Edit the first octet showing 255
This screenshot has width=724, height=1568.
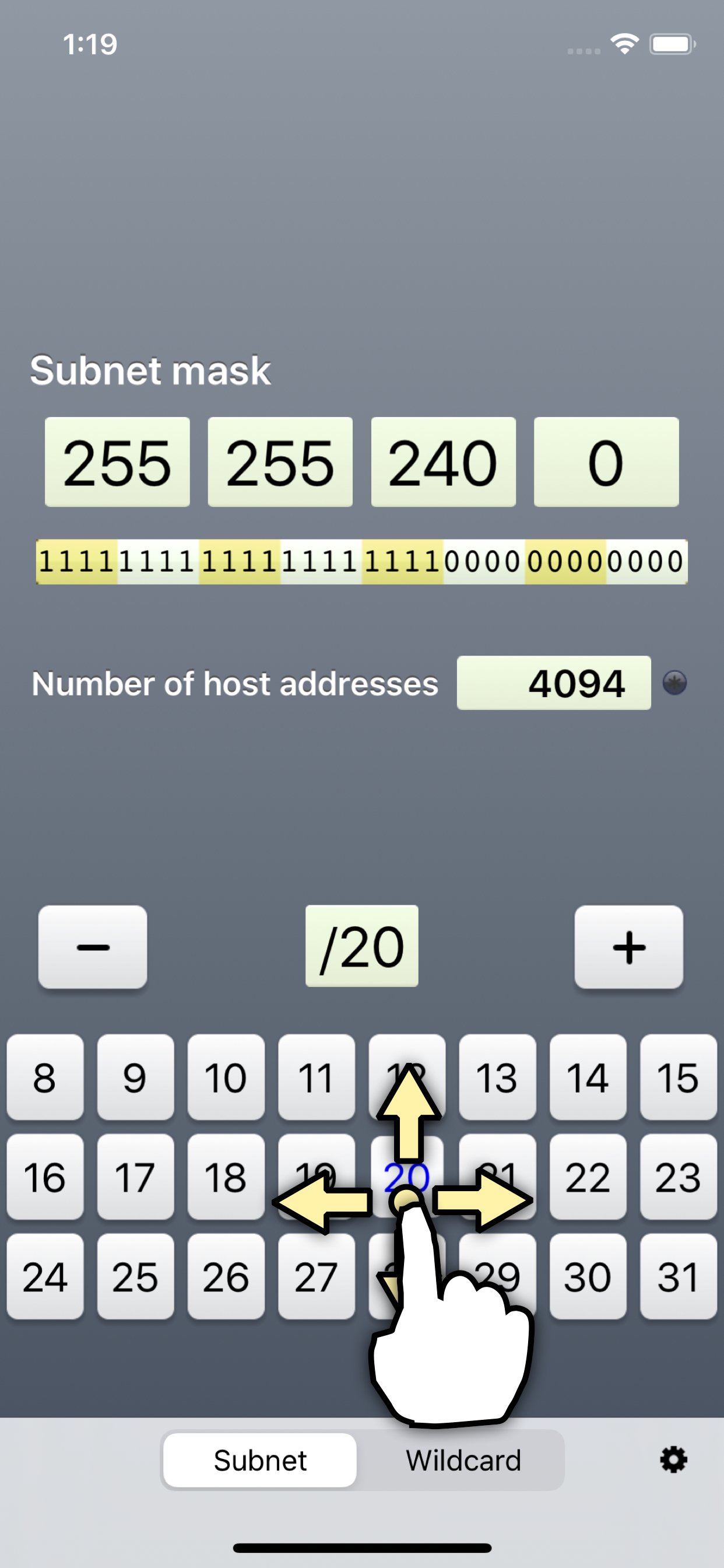[117, 463]
